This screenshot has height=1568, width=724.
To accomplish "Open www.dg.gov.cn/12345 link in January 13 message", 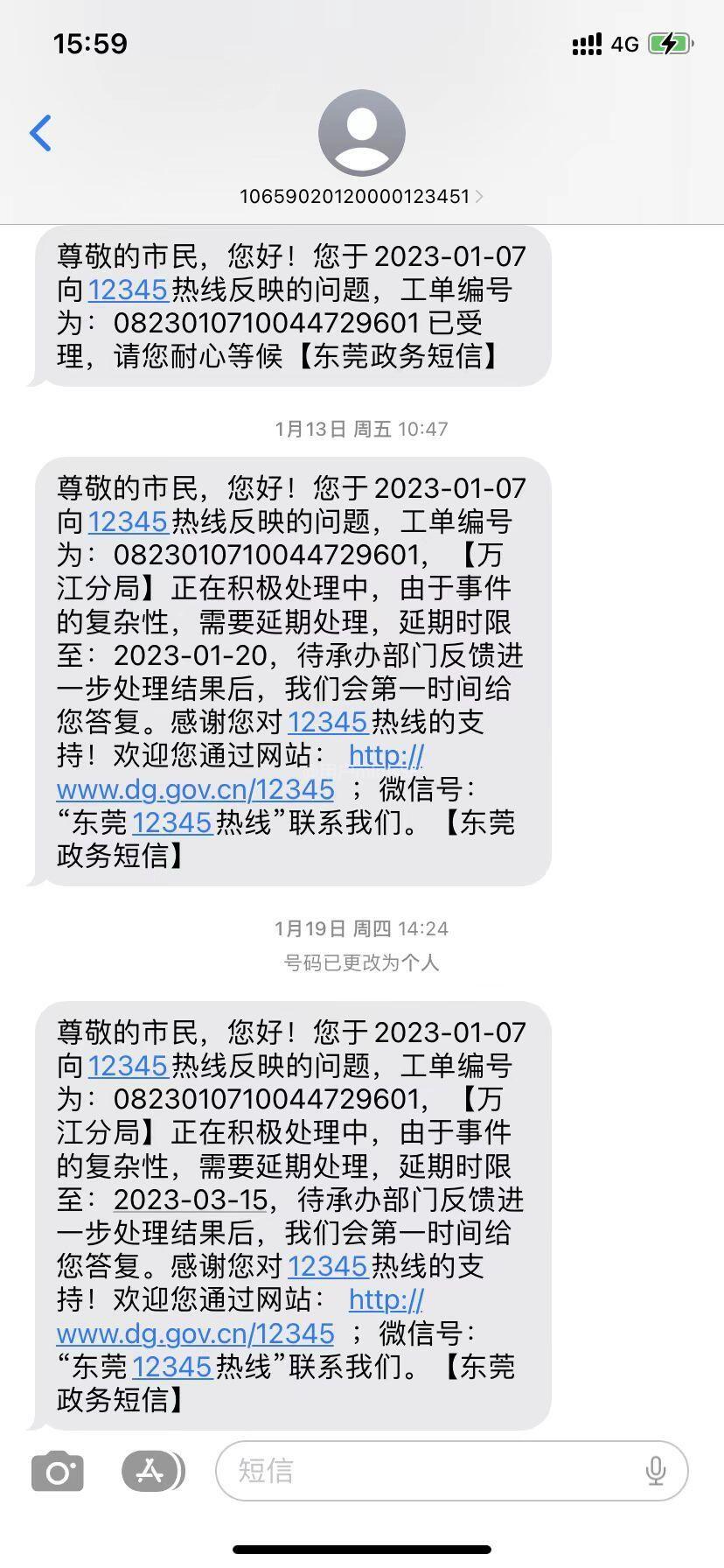I will (x=196, y=789).
